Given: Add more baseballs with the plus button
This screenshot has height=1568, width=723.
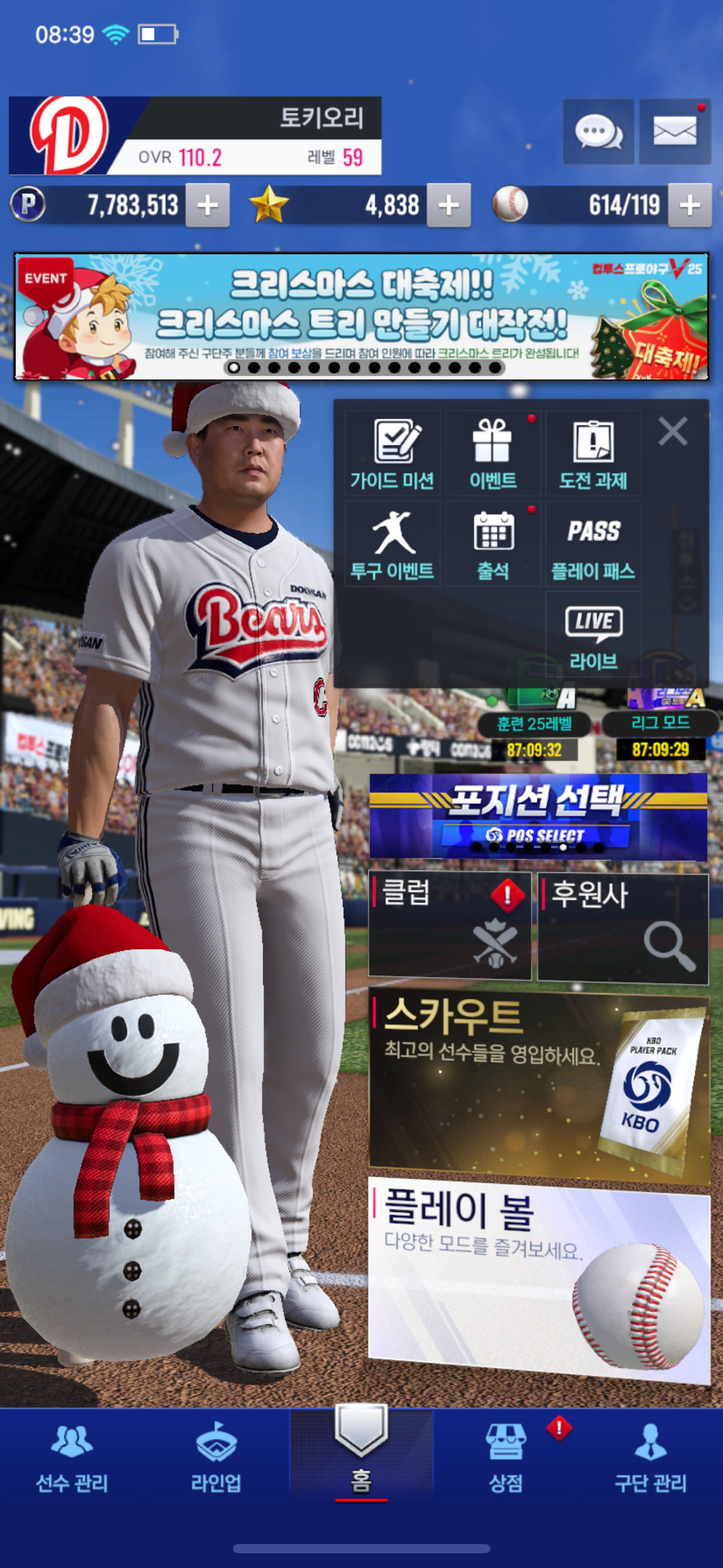Looking at the screenshot, I should tap(690, 206).
